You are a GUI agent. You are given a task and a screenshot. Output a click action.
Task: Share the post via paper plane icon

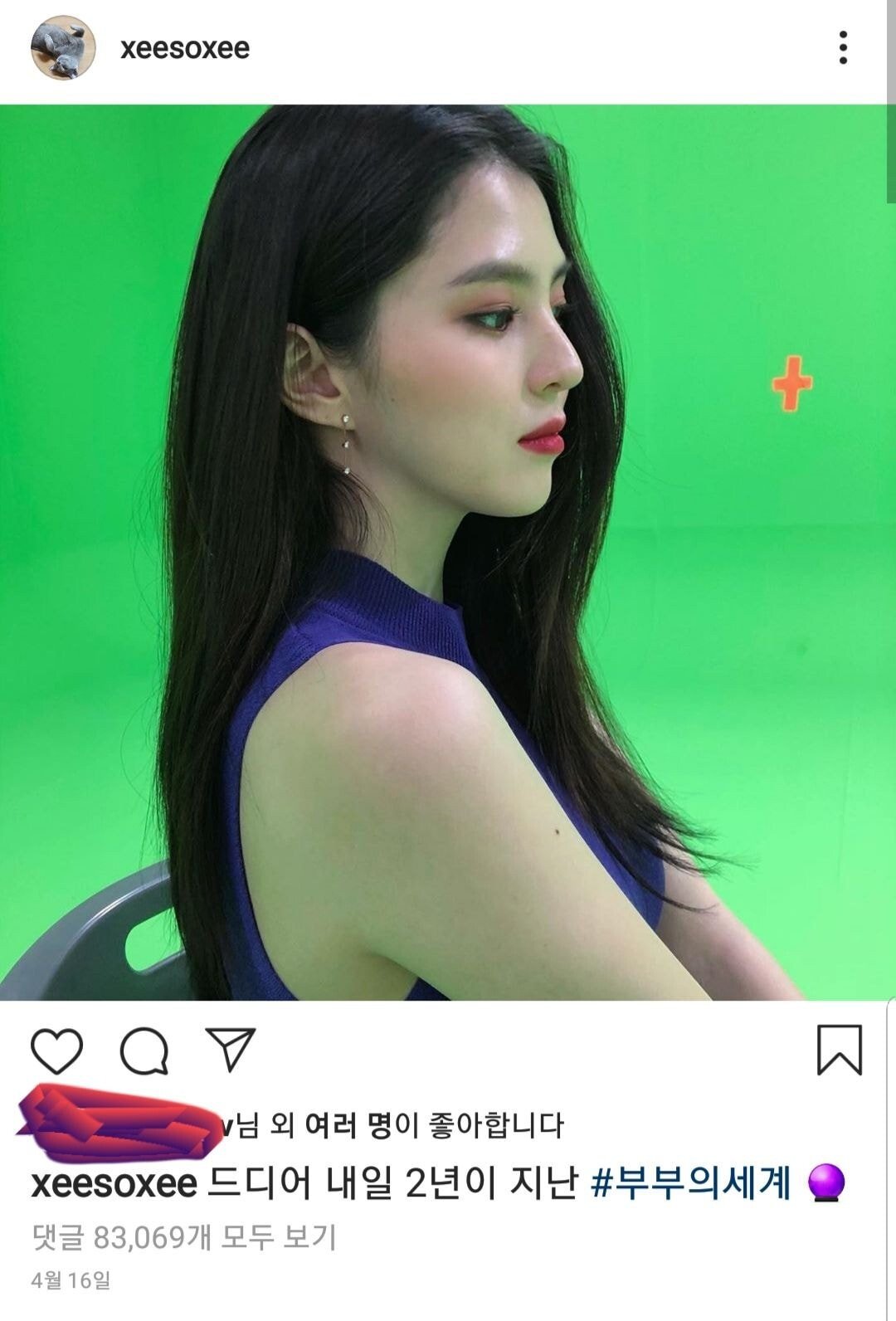coord(230,1050)
